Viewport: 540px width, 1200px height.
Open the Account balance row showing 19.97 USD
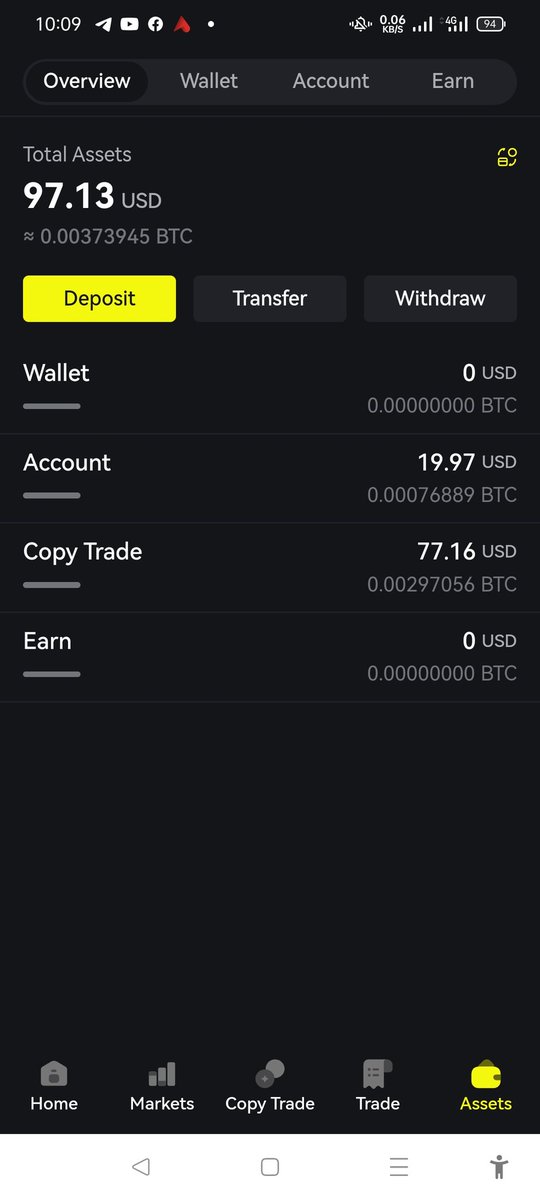coord(270,478)
